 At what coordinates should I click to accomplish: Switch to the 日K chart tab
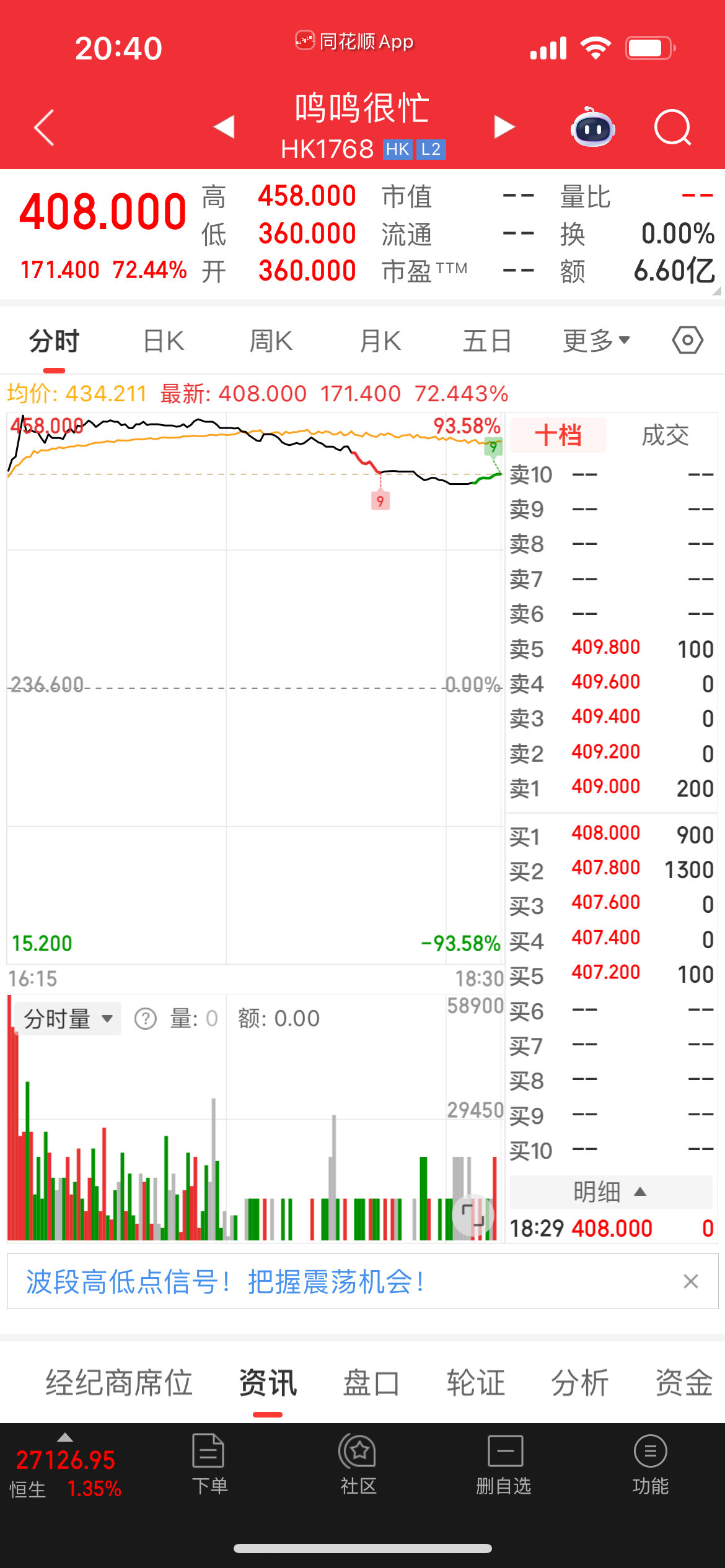click(x=164, y=341)
